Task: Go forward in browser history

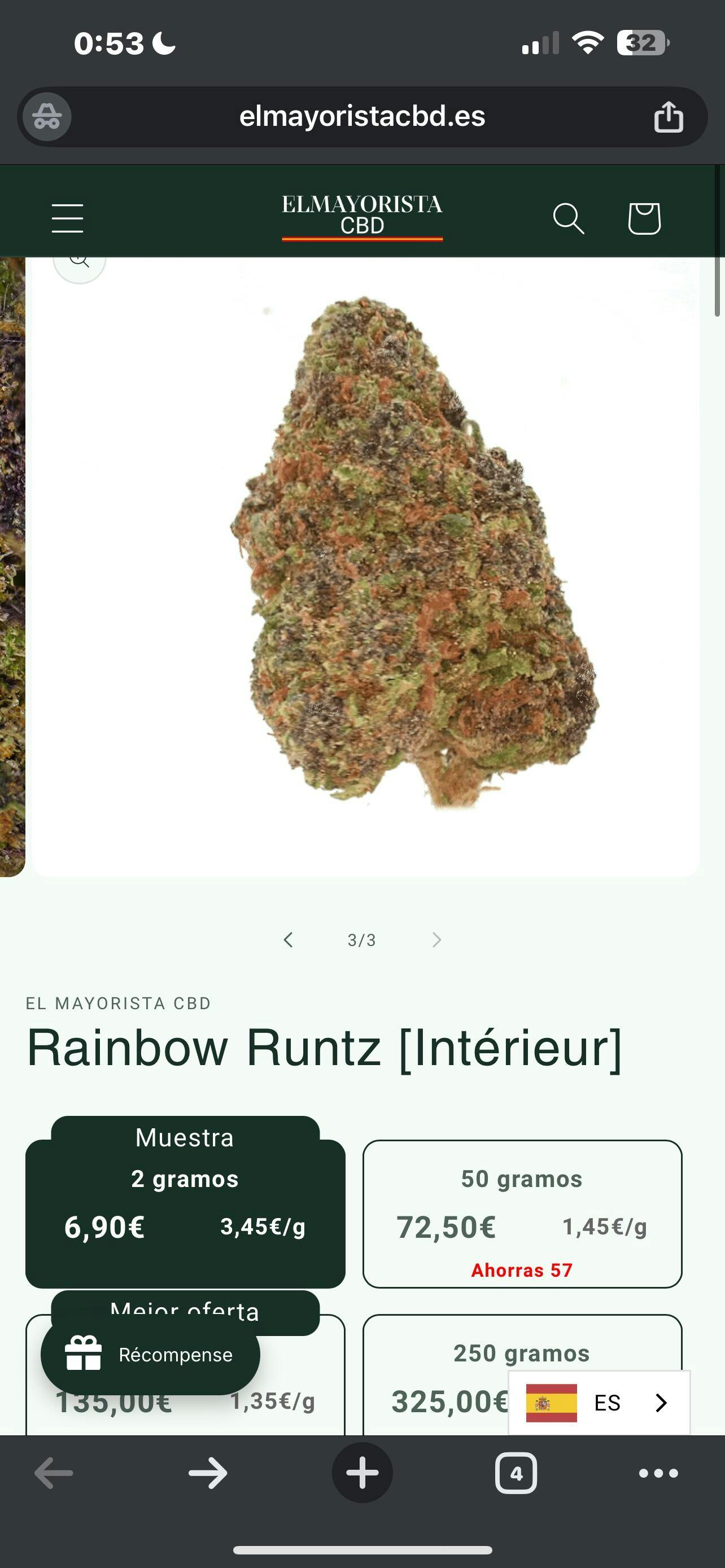Action: pyautogui.click(x=208, y=1473)
